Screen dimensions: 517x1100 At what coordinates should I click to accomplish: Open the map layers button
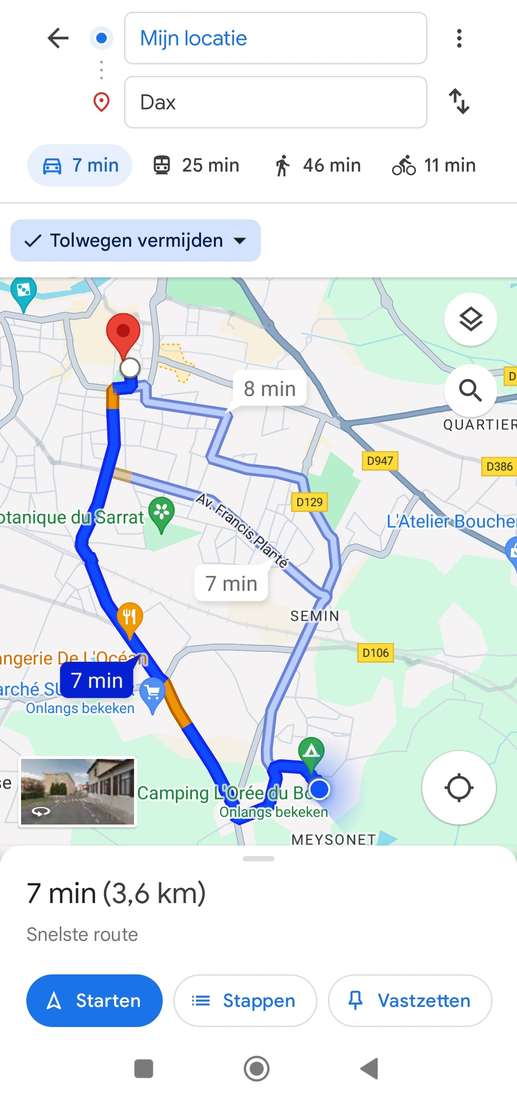point(471,319)
